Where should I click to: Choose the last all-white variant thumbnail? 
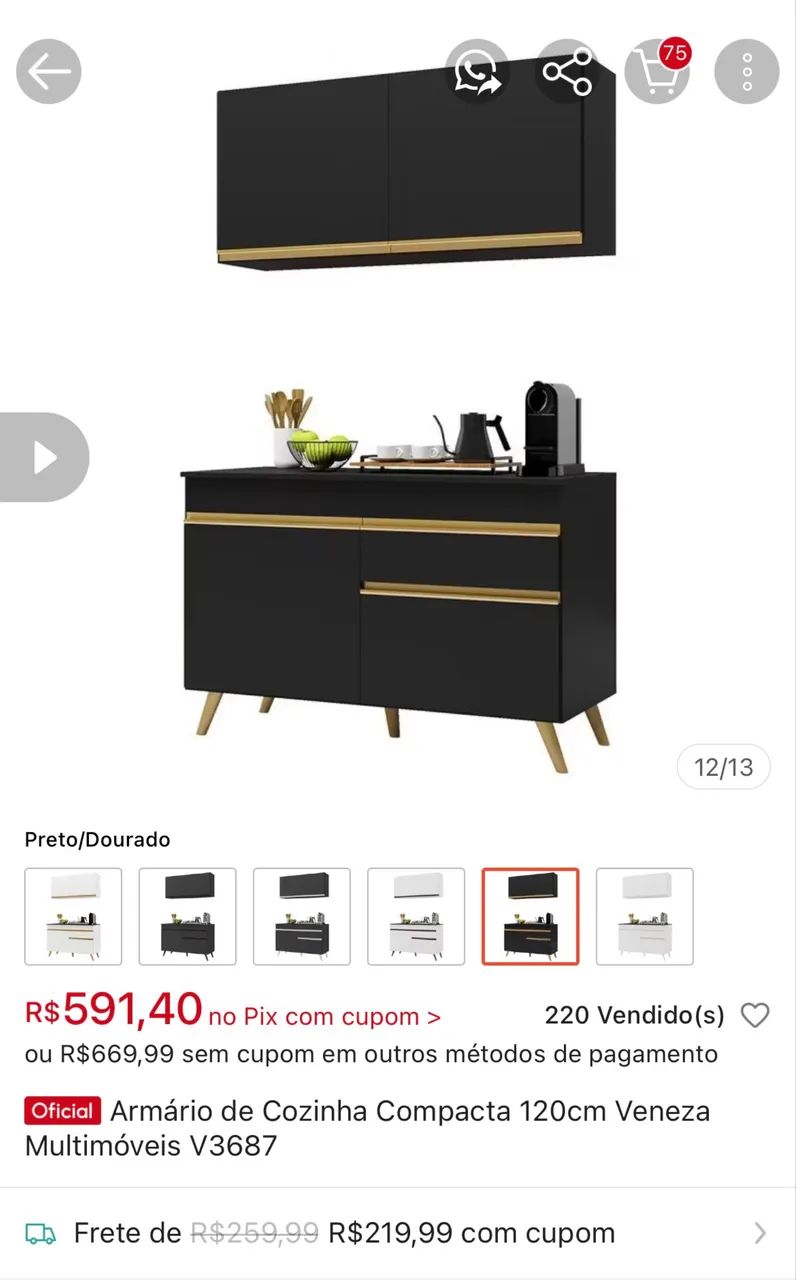click(x=645, y=916)
